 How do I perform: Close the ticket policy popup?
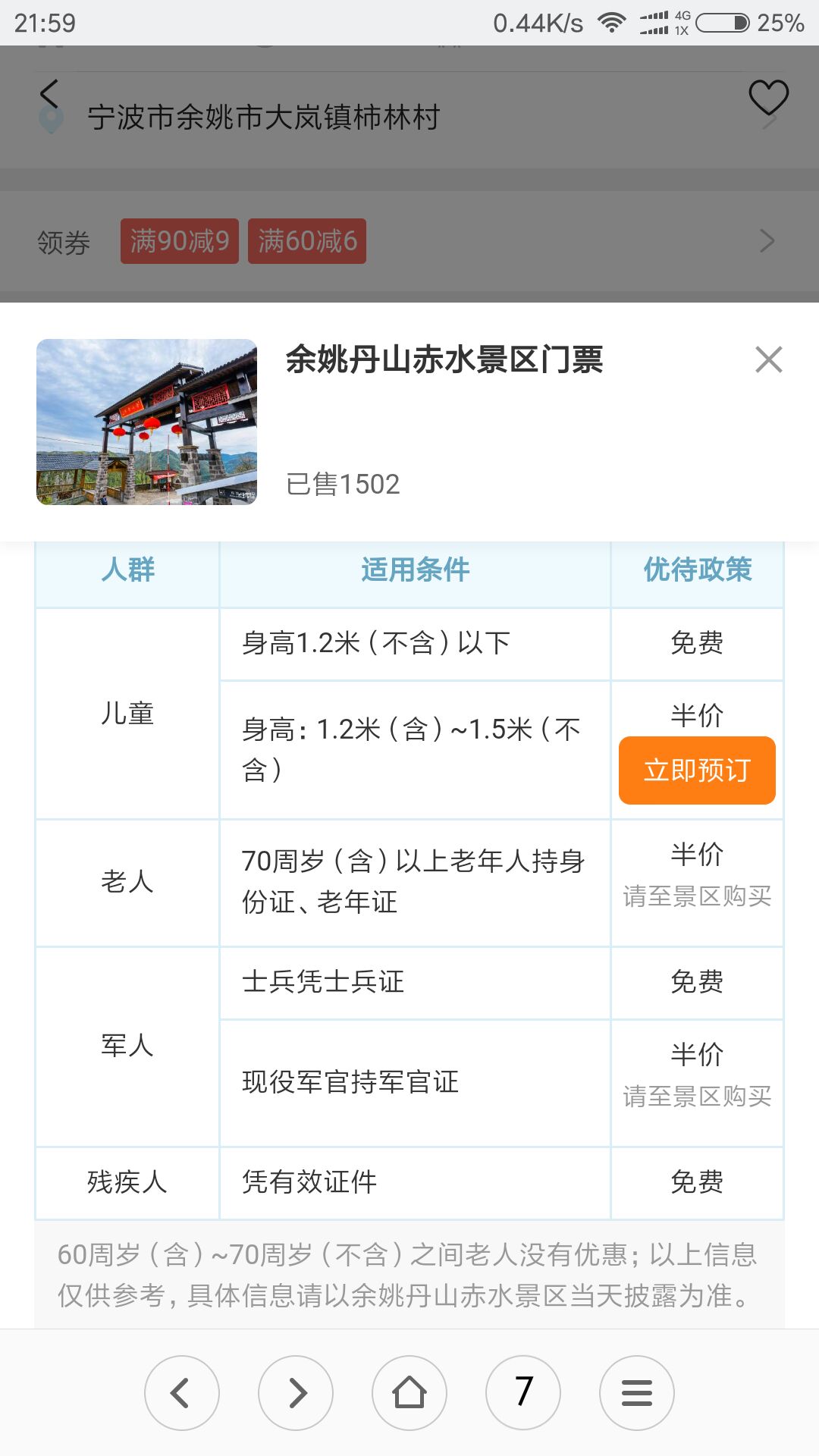(x=768, y=359)
